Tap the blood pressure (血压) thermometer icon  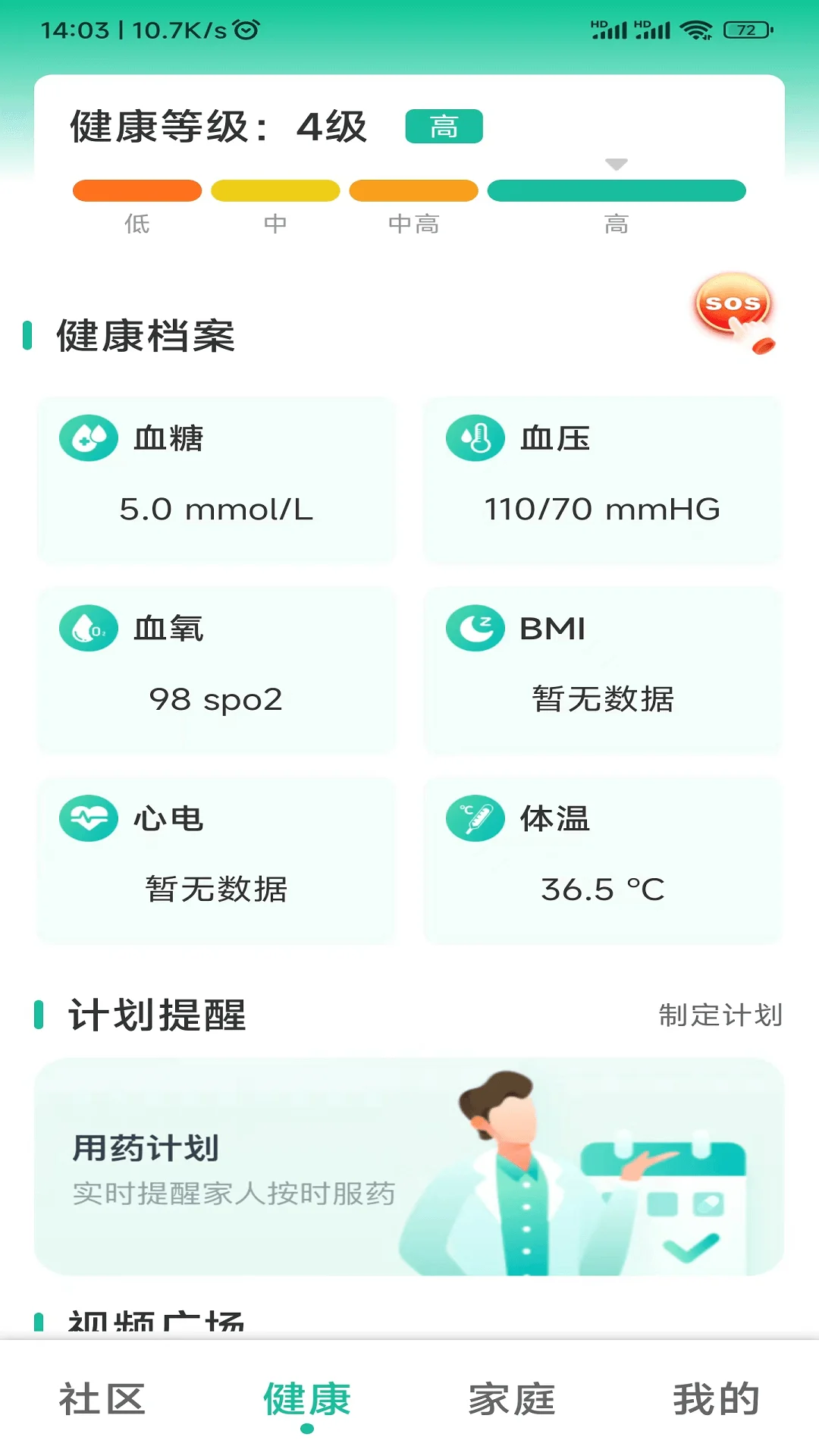pos(476,438)
